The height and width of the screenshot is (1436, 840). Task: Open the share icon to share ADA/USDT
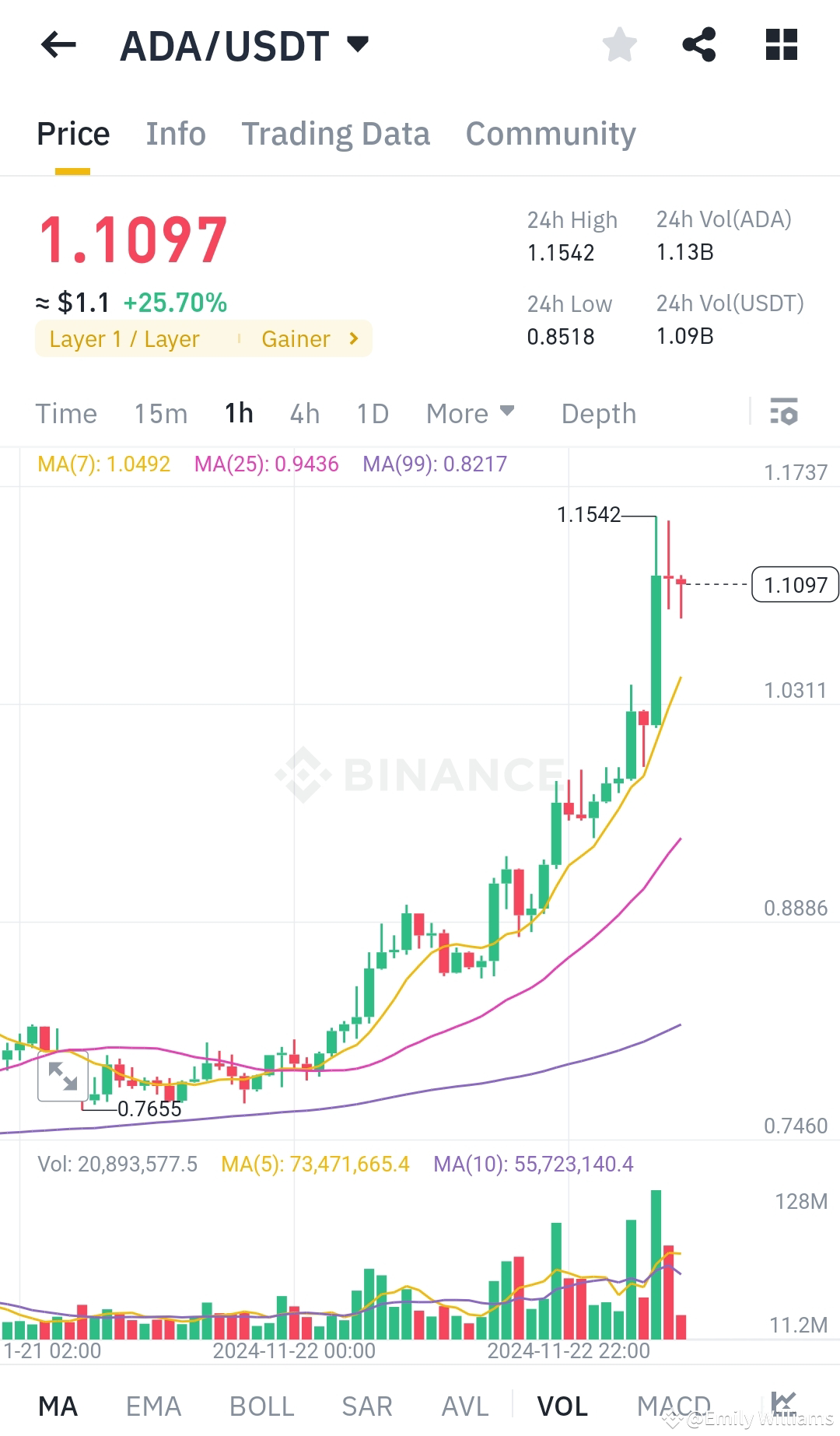(699, 45)
